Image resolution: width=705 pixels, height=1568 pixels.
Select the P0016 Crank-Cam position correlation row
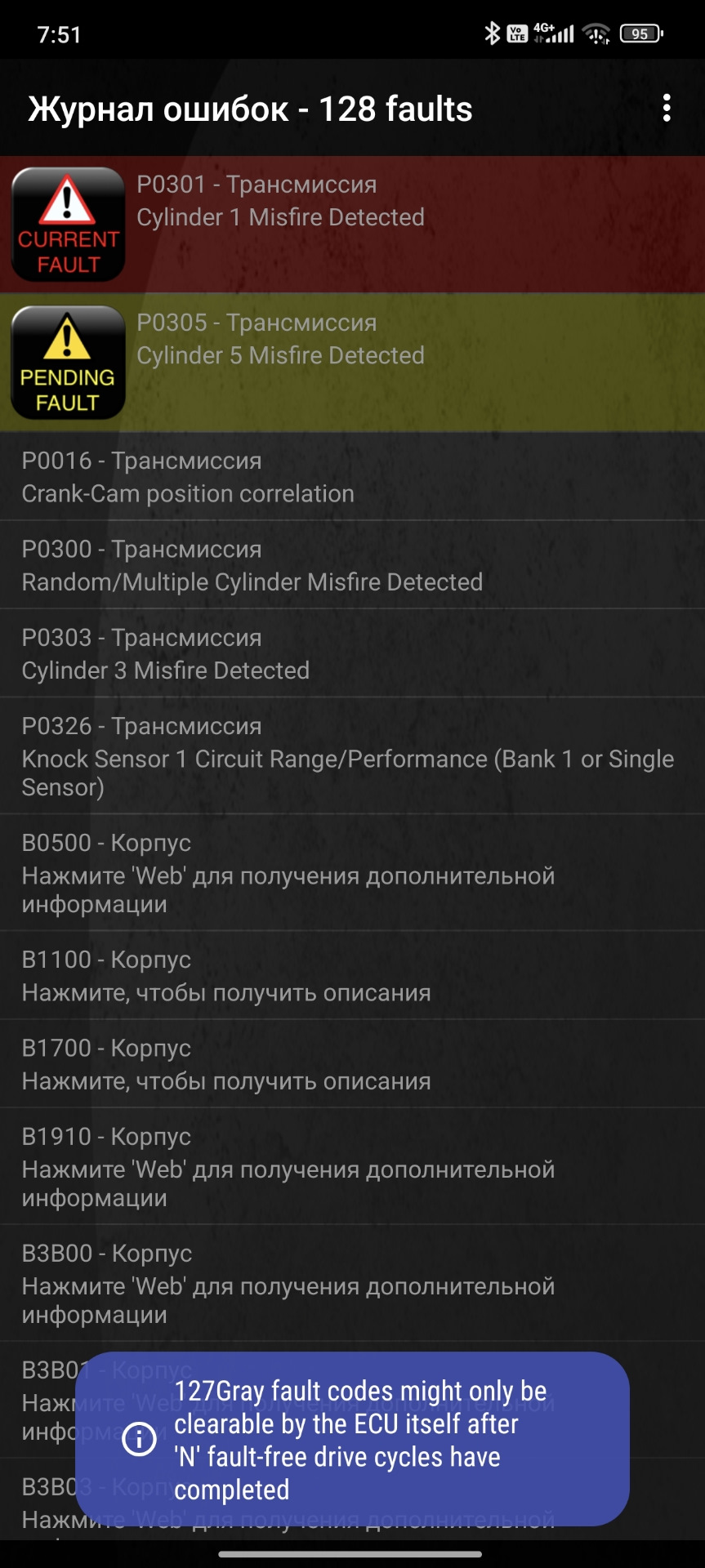[x=352, y=477]
